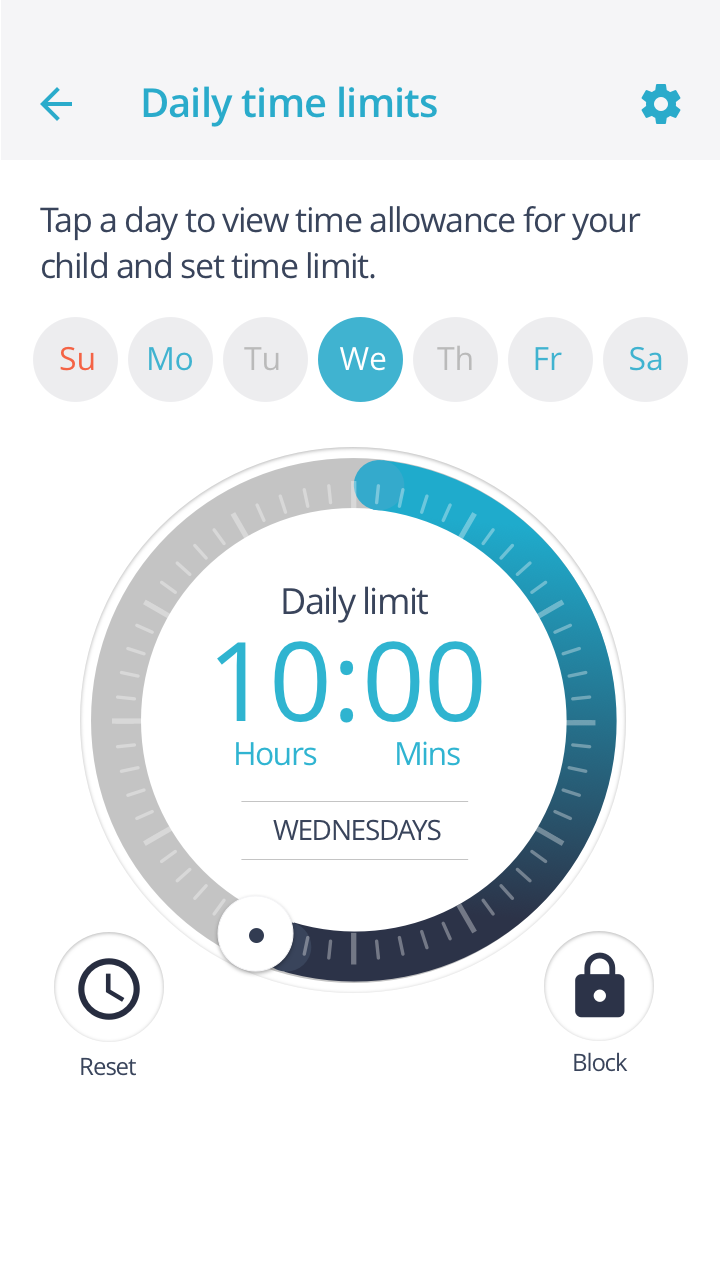Tap the circular dial's slider handle
The height and width of the screenshot is (1280, 720).
(256, 935)
